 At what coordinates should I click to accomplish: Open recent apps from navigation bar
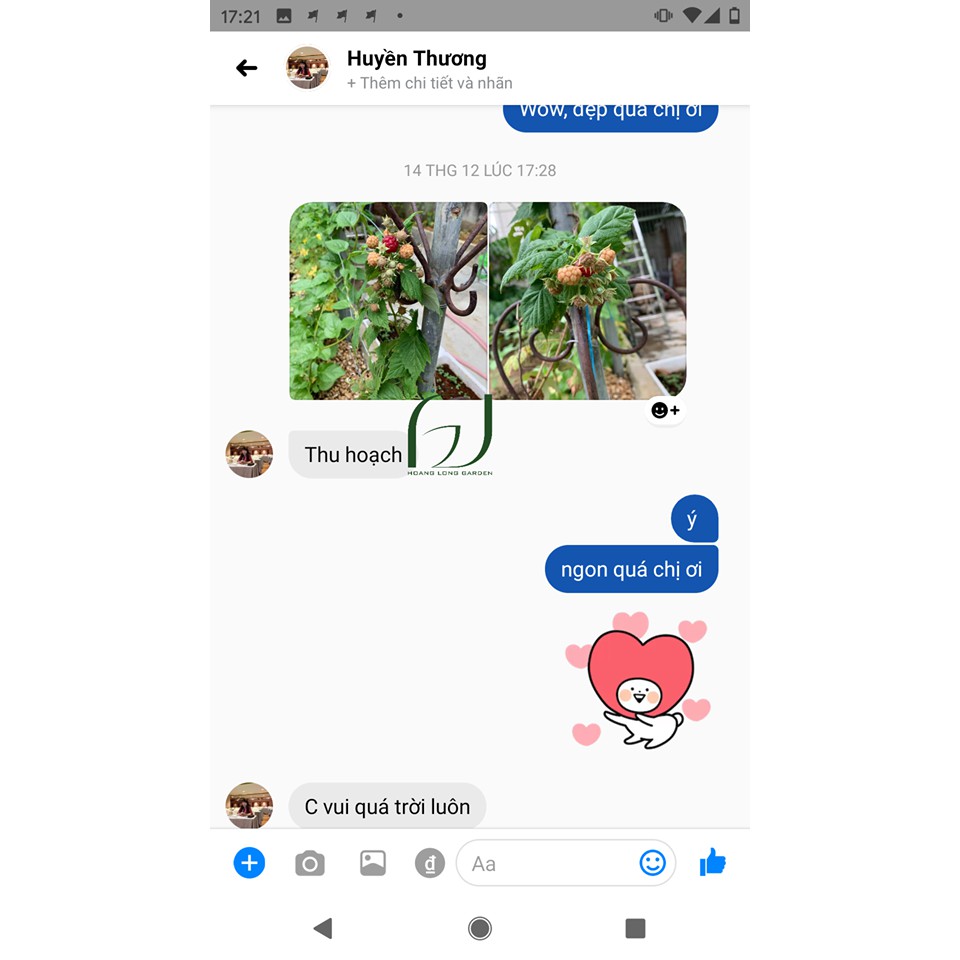pyautogui.click(x=635, y=928)
